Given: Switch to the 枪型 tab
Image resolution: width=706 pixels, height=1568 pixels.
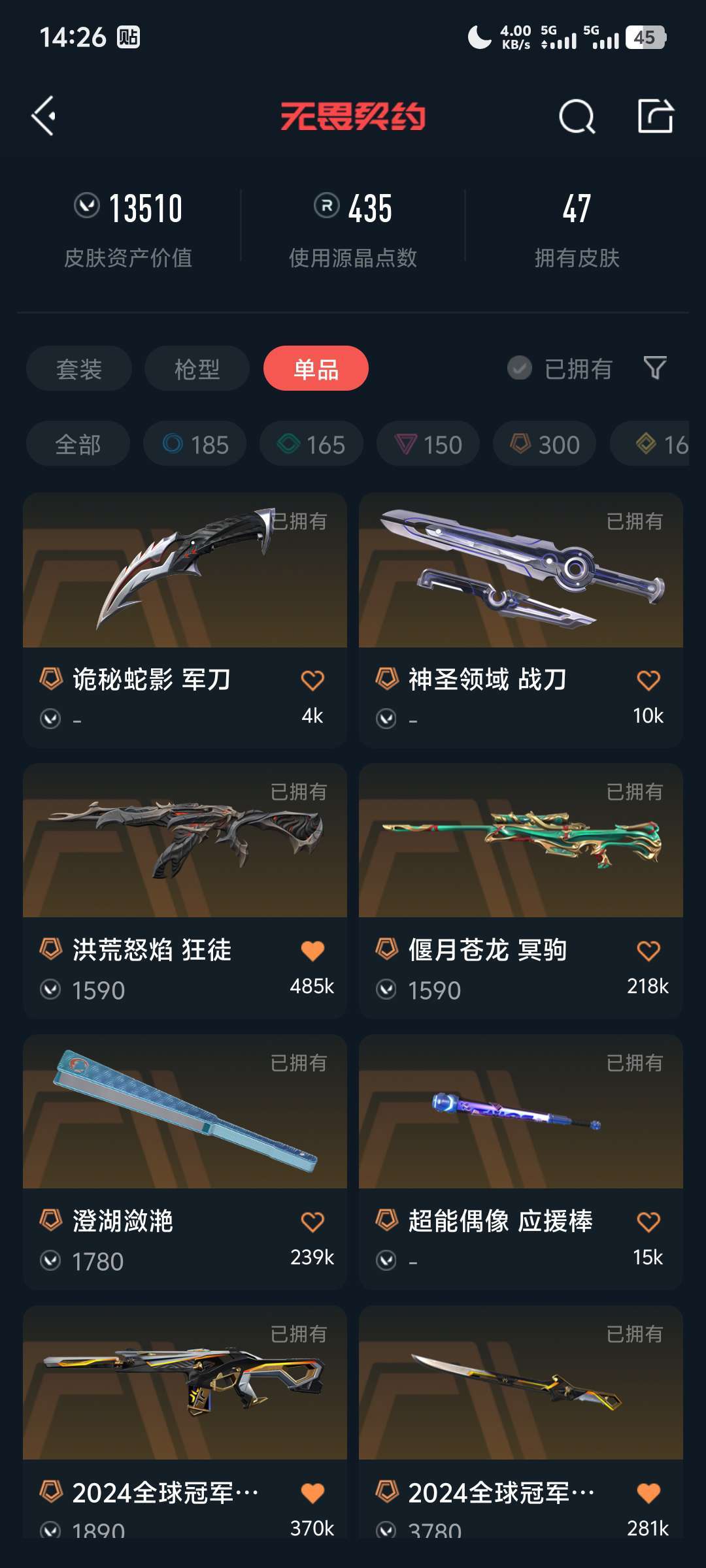Looking at the screenshot, I should click(197, 368).
